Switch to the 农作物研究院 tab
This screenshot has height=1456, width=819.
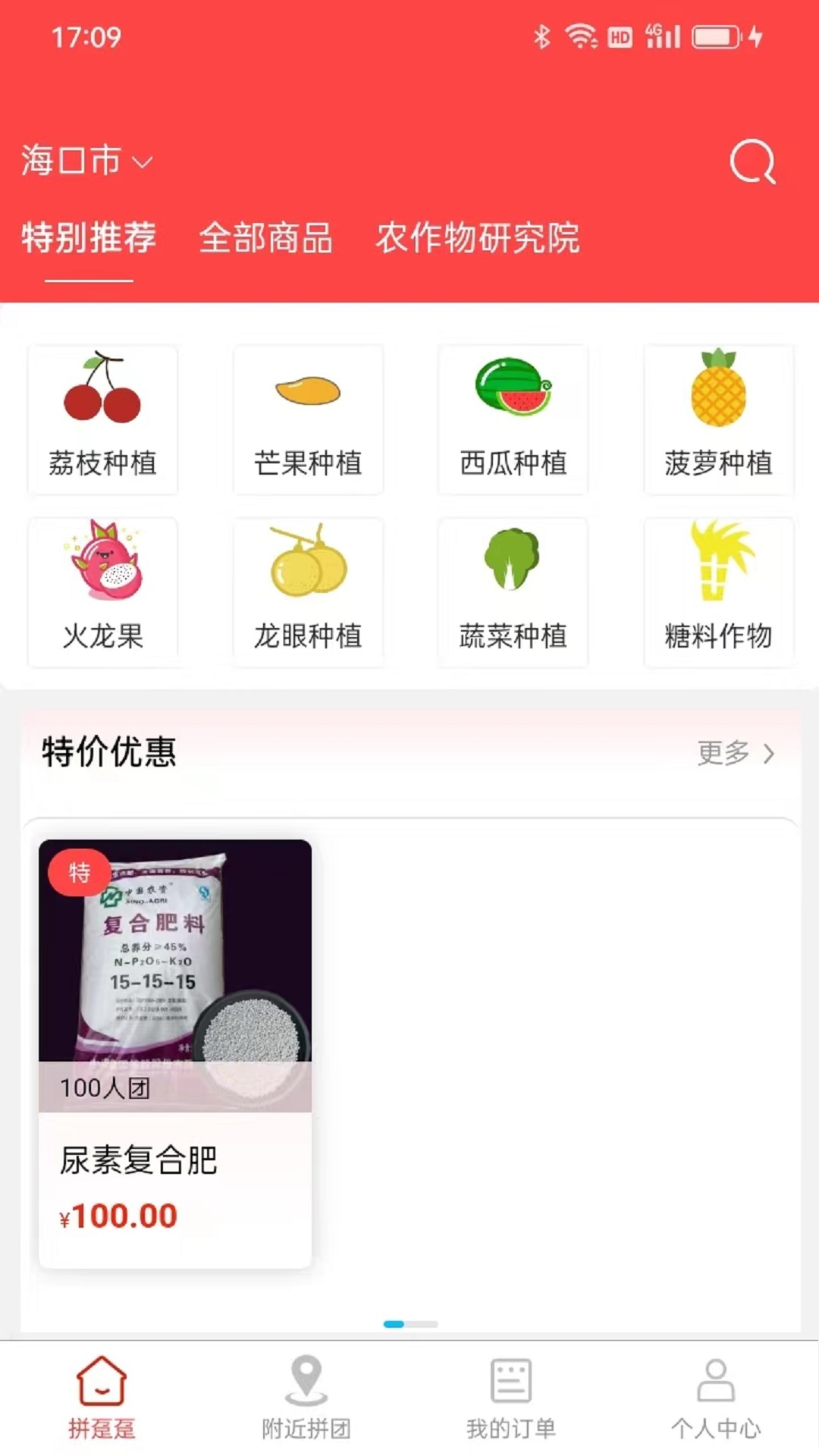(478, 239)
